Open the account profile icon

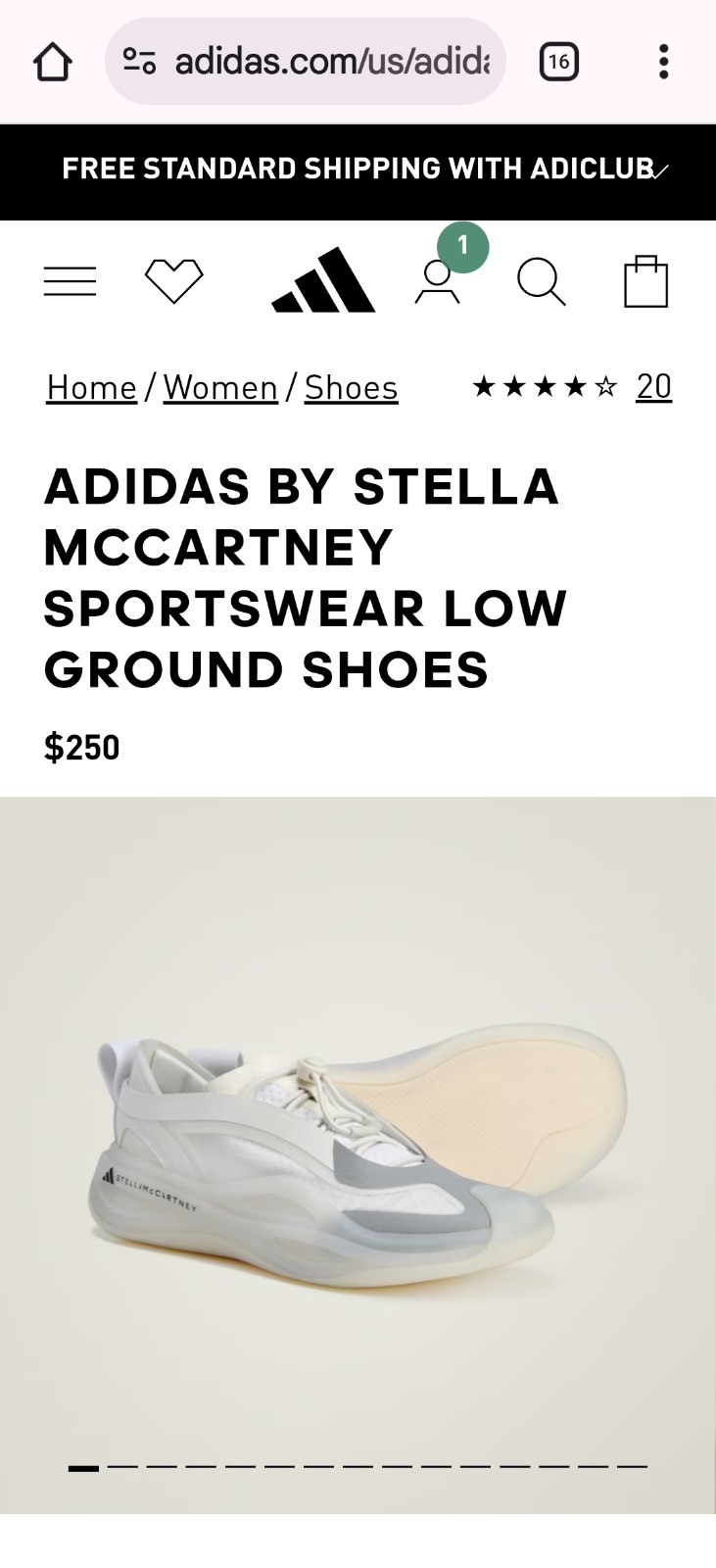coord(437,282)
